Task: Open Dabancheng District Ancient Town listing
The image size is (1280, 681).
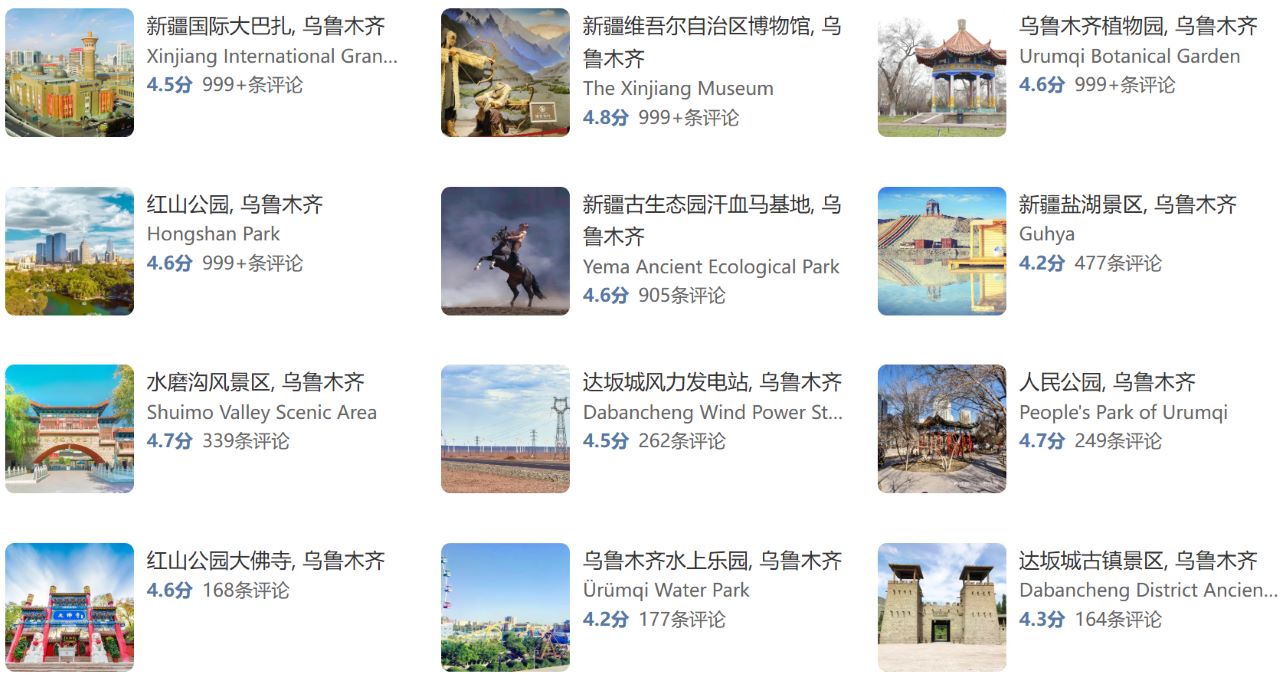Action: pyautogui.click(x=1137, y=562)
